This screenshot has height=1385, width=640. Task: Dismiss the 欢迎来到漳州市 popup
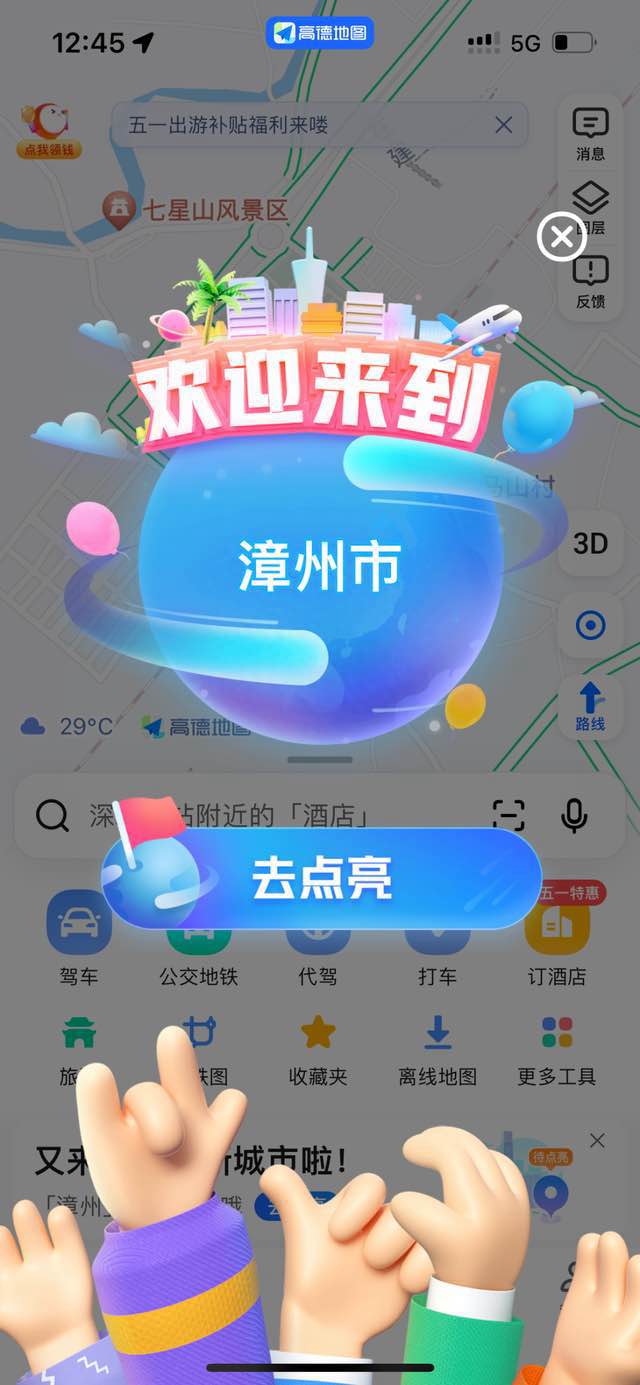pyautogui.click(x=562, y=238)
